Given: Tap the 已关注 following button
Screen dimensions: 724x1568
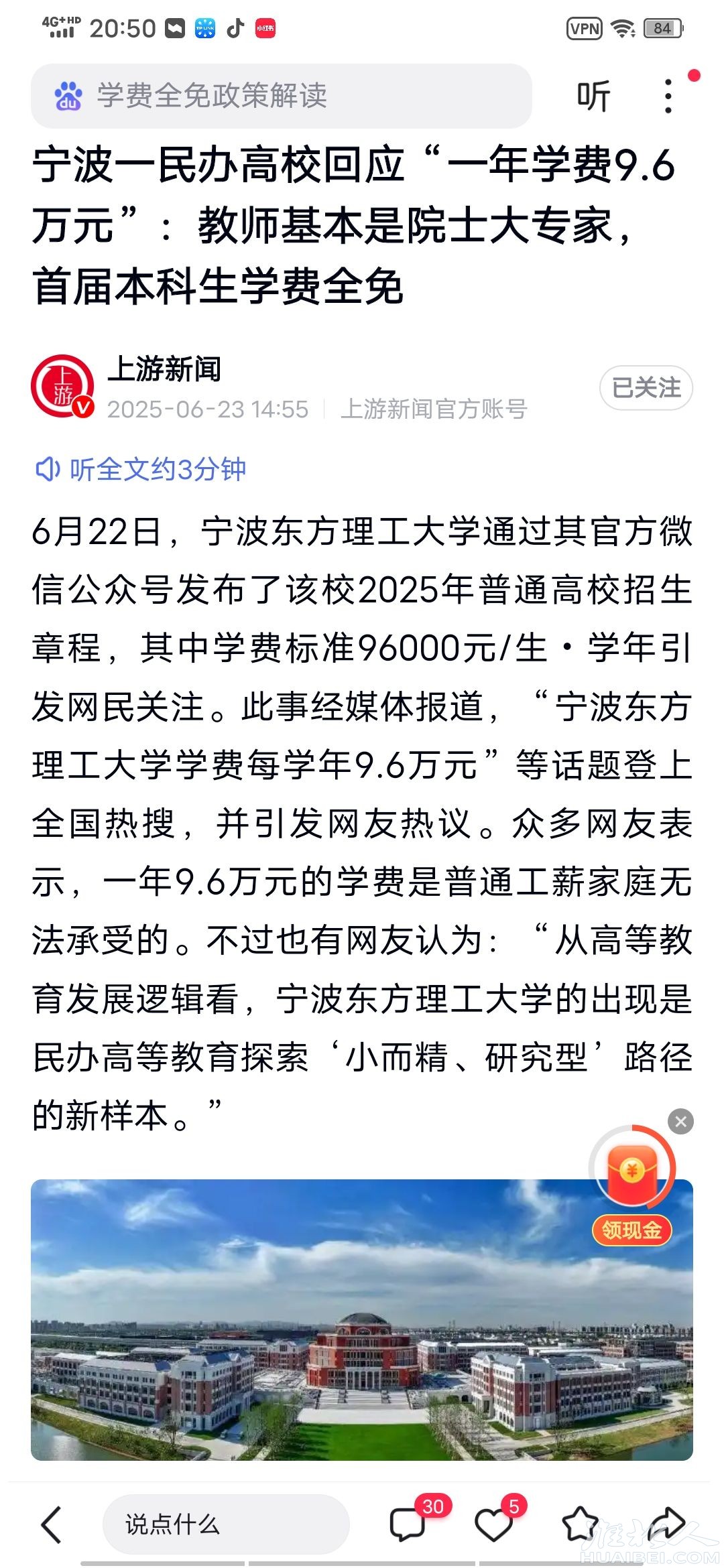Looking at the screenshot, I should [646, 388].
